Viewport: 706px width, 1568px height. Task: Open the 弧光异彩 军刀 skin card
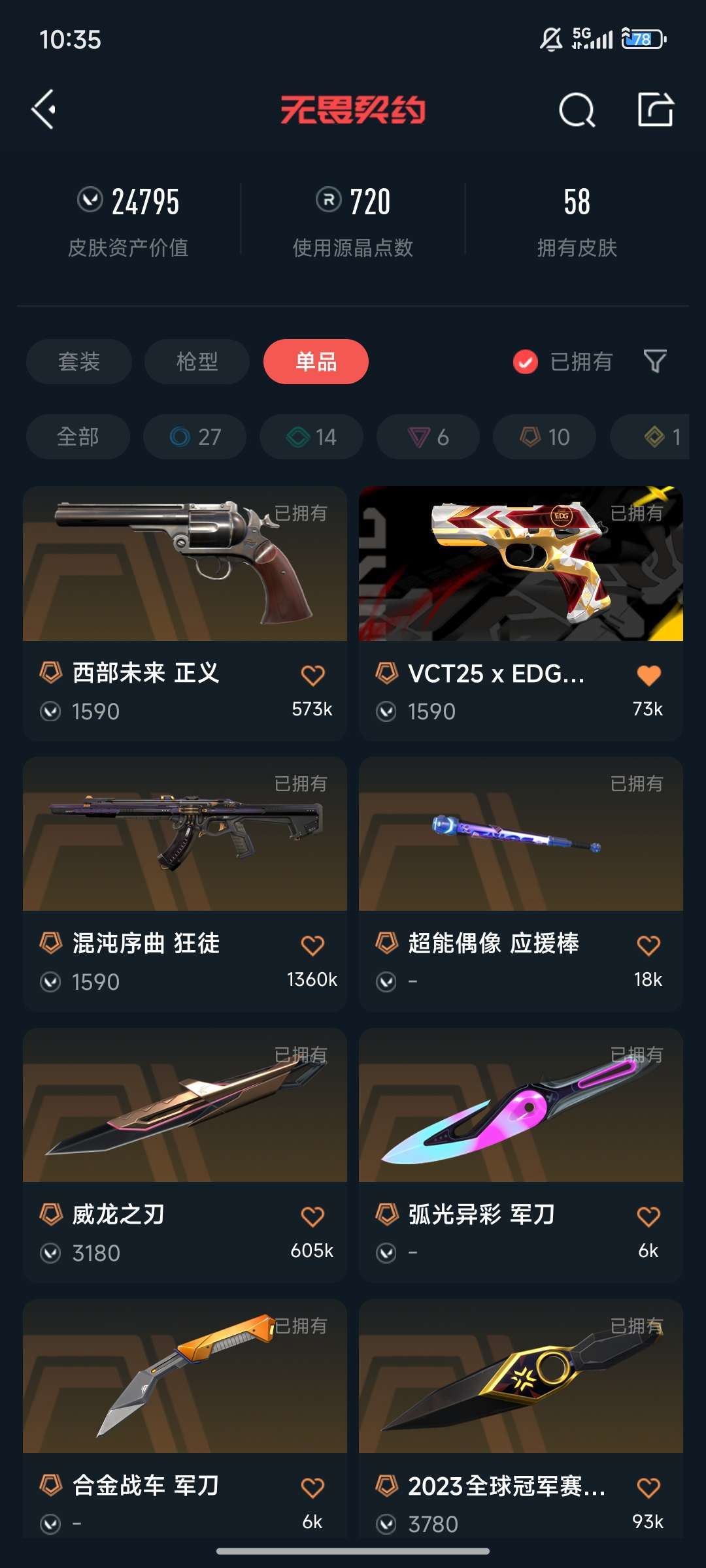point(521,1155)
